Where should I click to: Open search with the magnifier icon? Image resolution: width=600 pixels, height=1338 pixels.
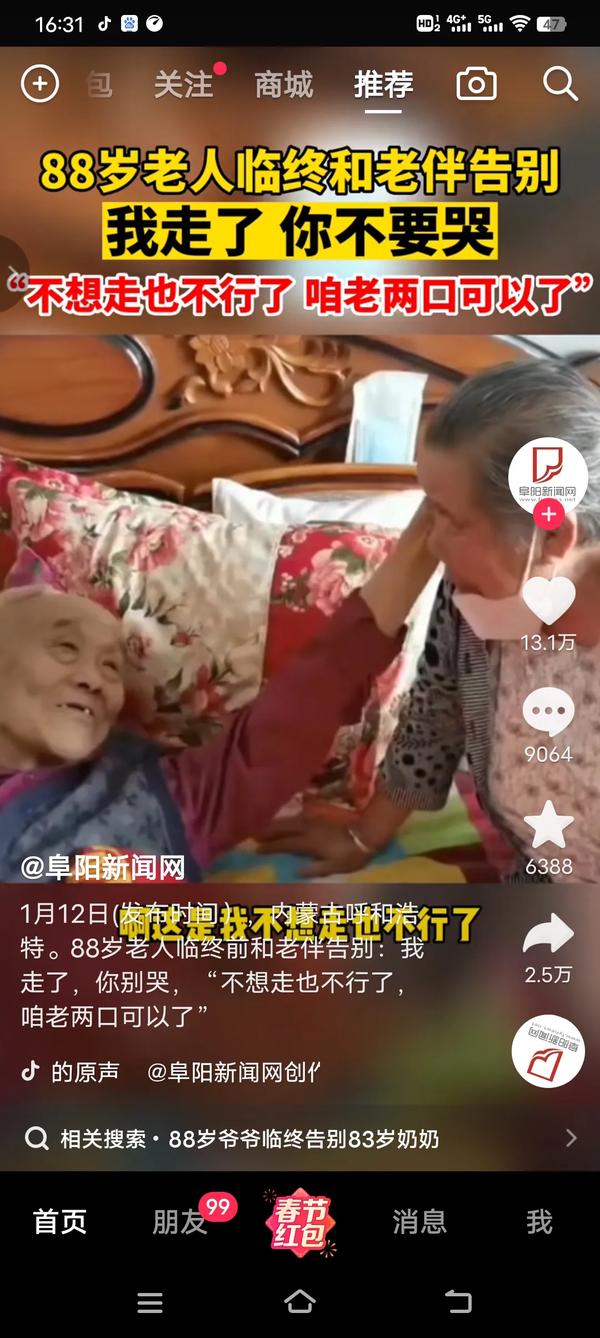[560, 85]
